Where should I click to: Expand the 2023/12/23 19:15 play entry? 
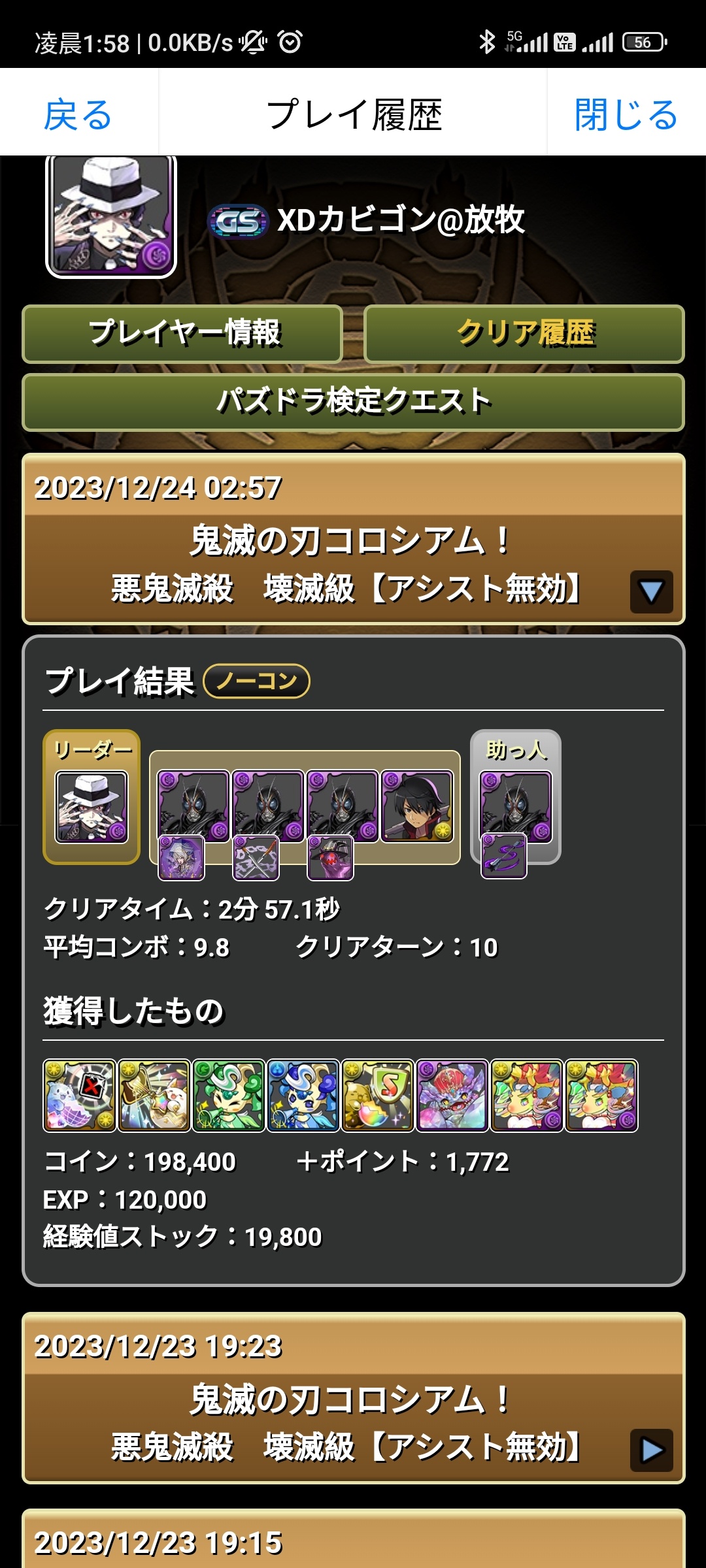tap(353, 1542)
